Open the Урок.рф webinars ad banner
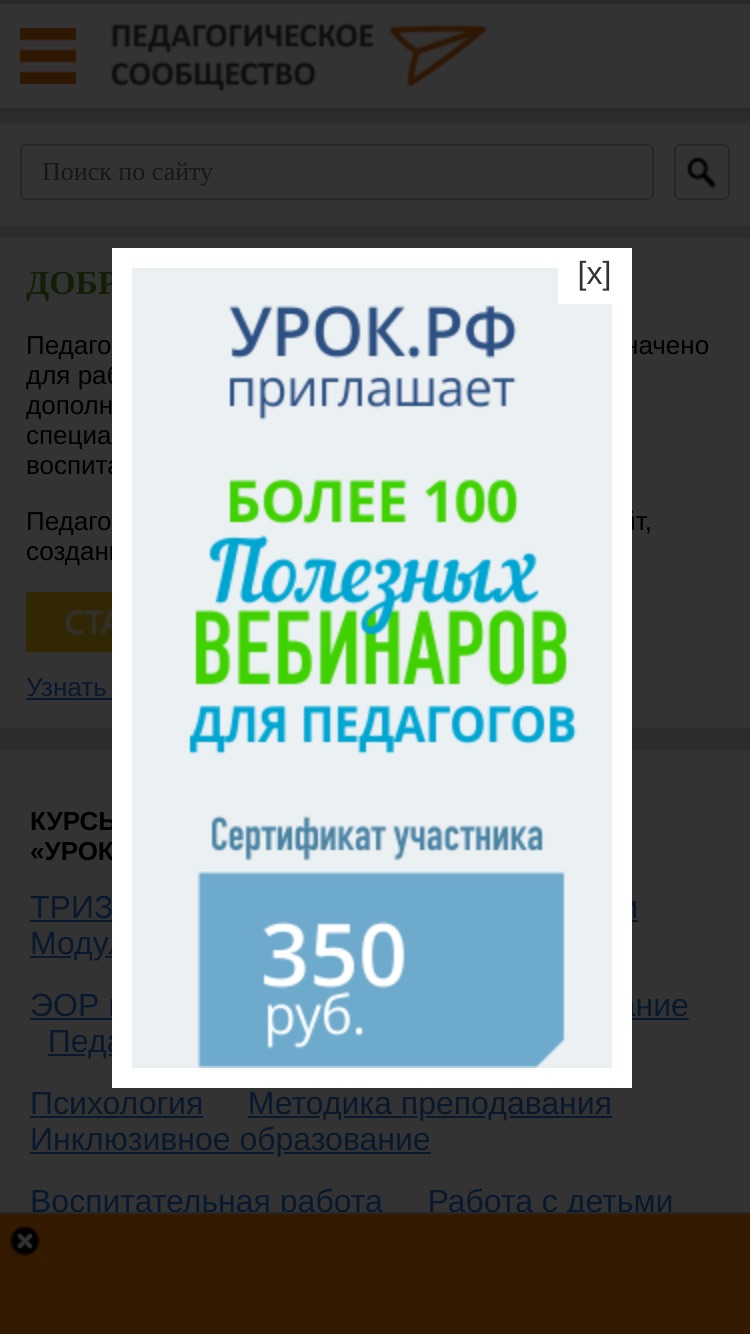This screenshot has width=750, height=1334. click(x=372, y=668)
